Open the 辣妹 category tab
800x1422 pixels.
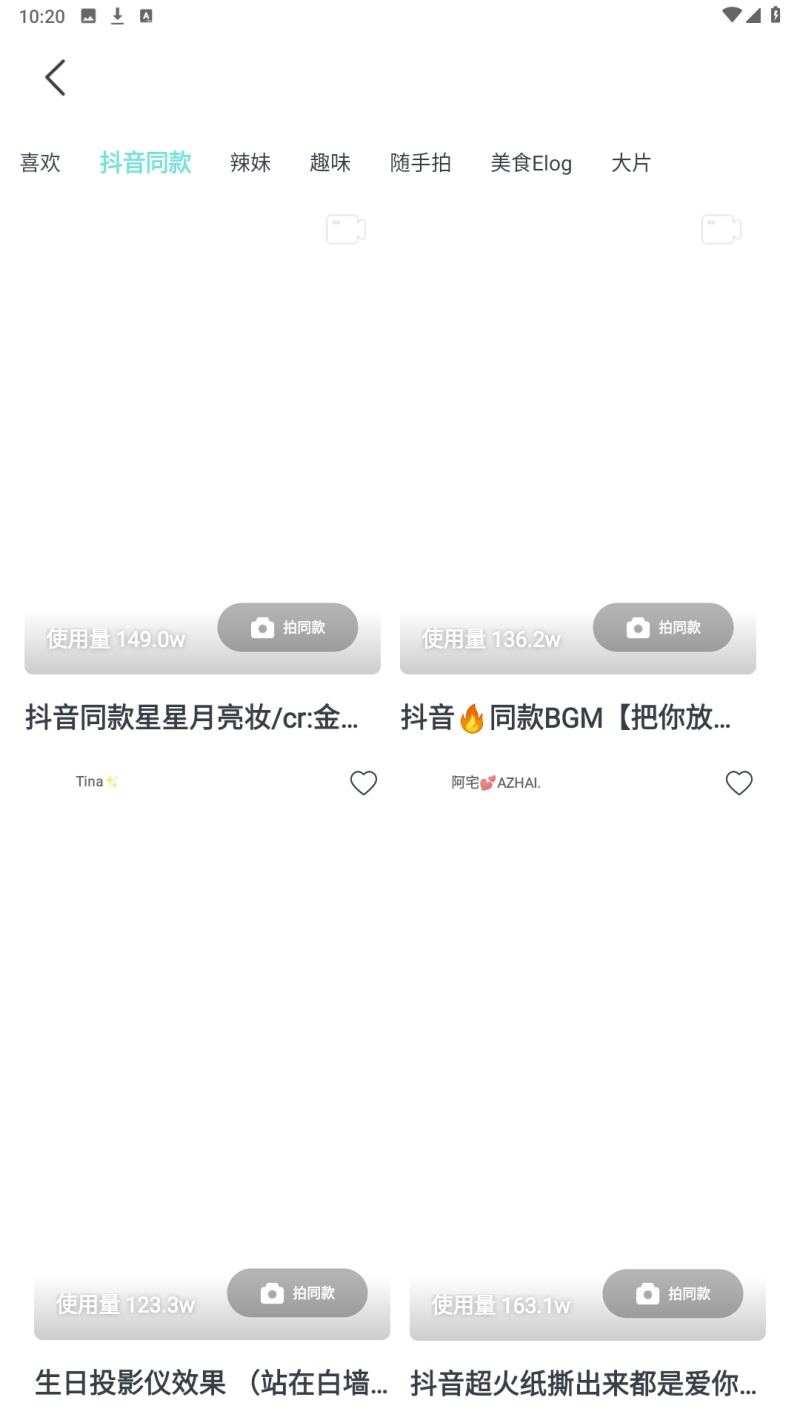pos(251,163)
